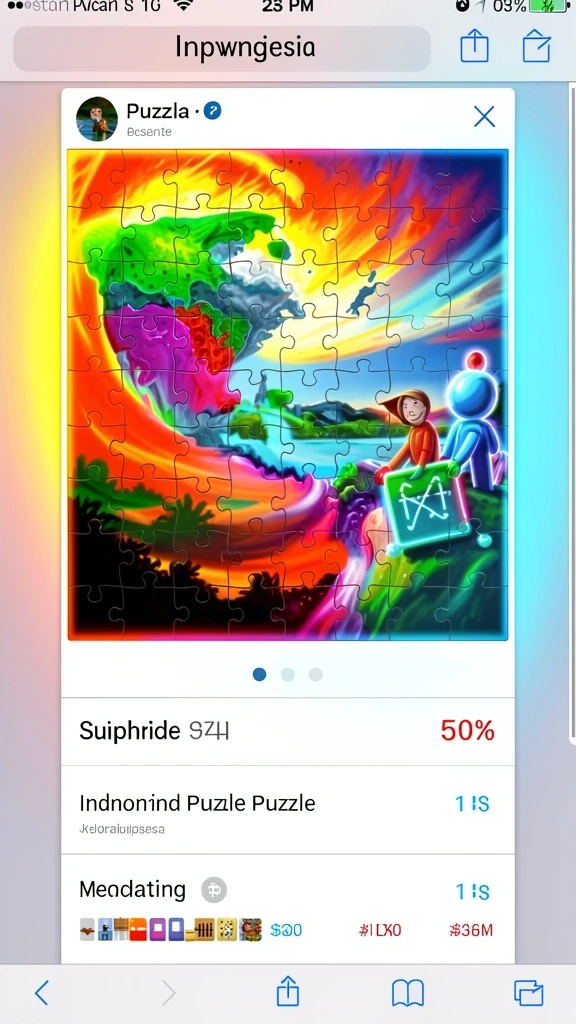The height and width of the screenshot is (1024, 576).
Task: Go back with the bottom back arrow
Action: pos(42,993)
